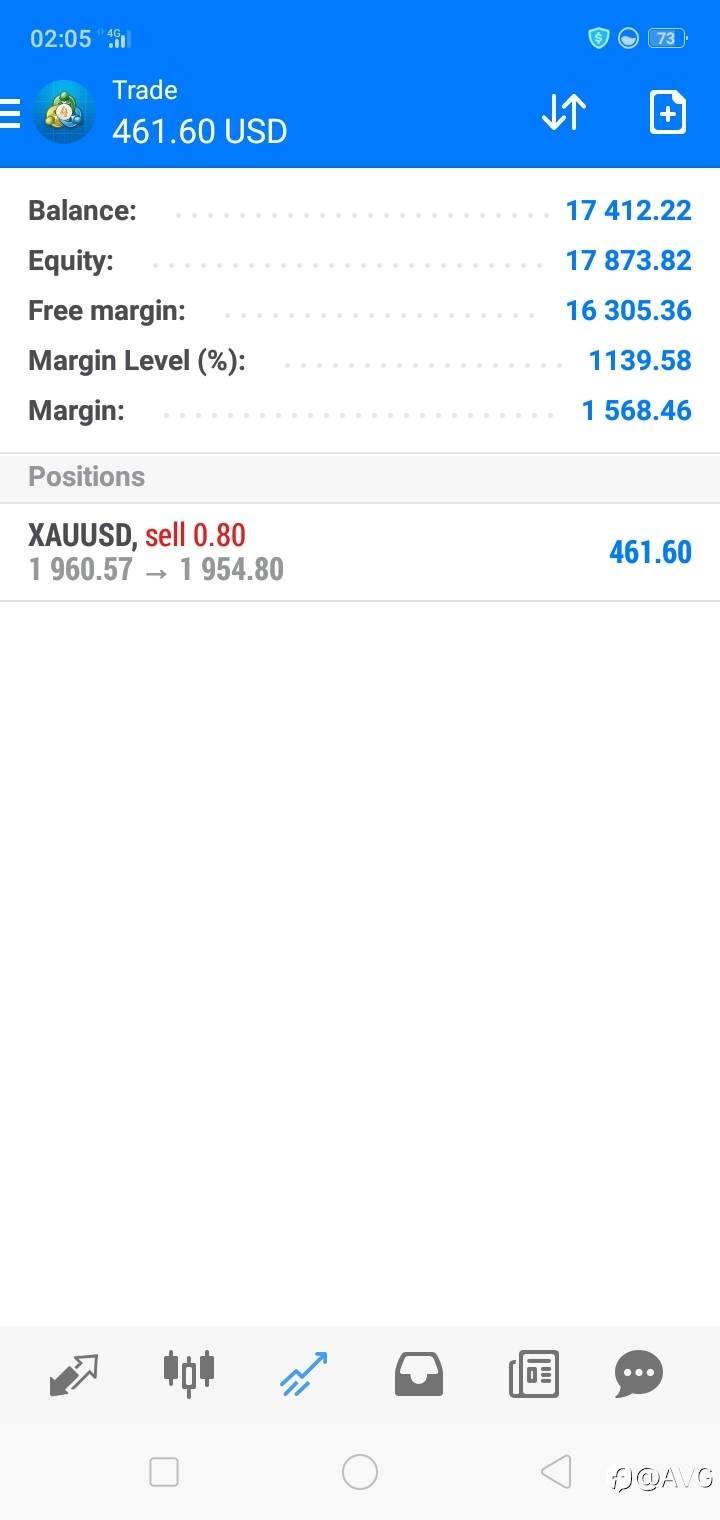Open the XAUUSD sell 0.80 position
The height and width of the screenshot is (1520, 720).
(x=360, y=552)
